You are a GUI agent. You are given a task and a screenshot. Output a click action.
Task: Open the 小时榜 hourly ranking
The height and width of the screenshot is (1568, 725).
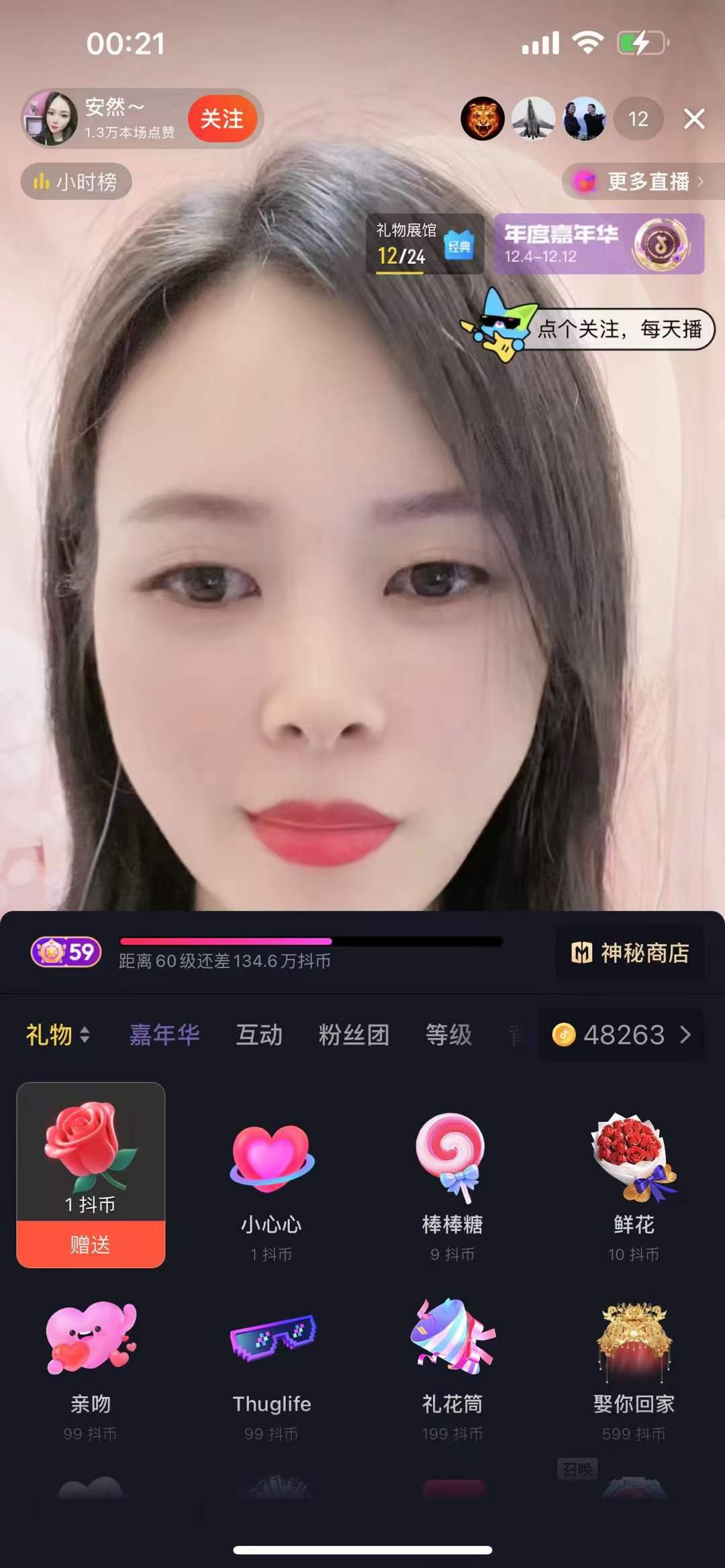click(76, 182)
